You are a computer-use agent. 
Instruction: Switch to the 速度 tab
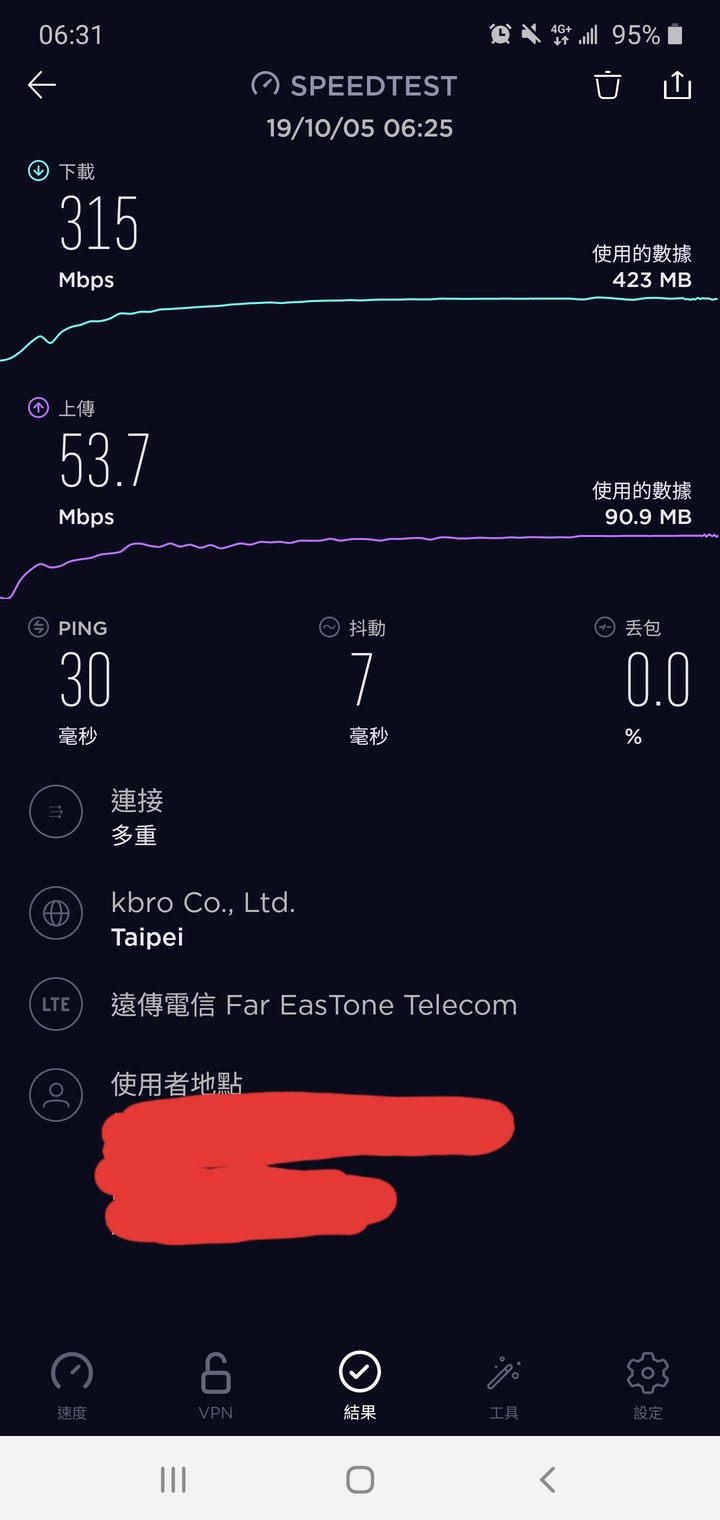72,1385
